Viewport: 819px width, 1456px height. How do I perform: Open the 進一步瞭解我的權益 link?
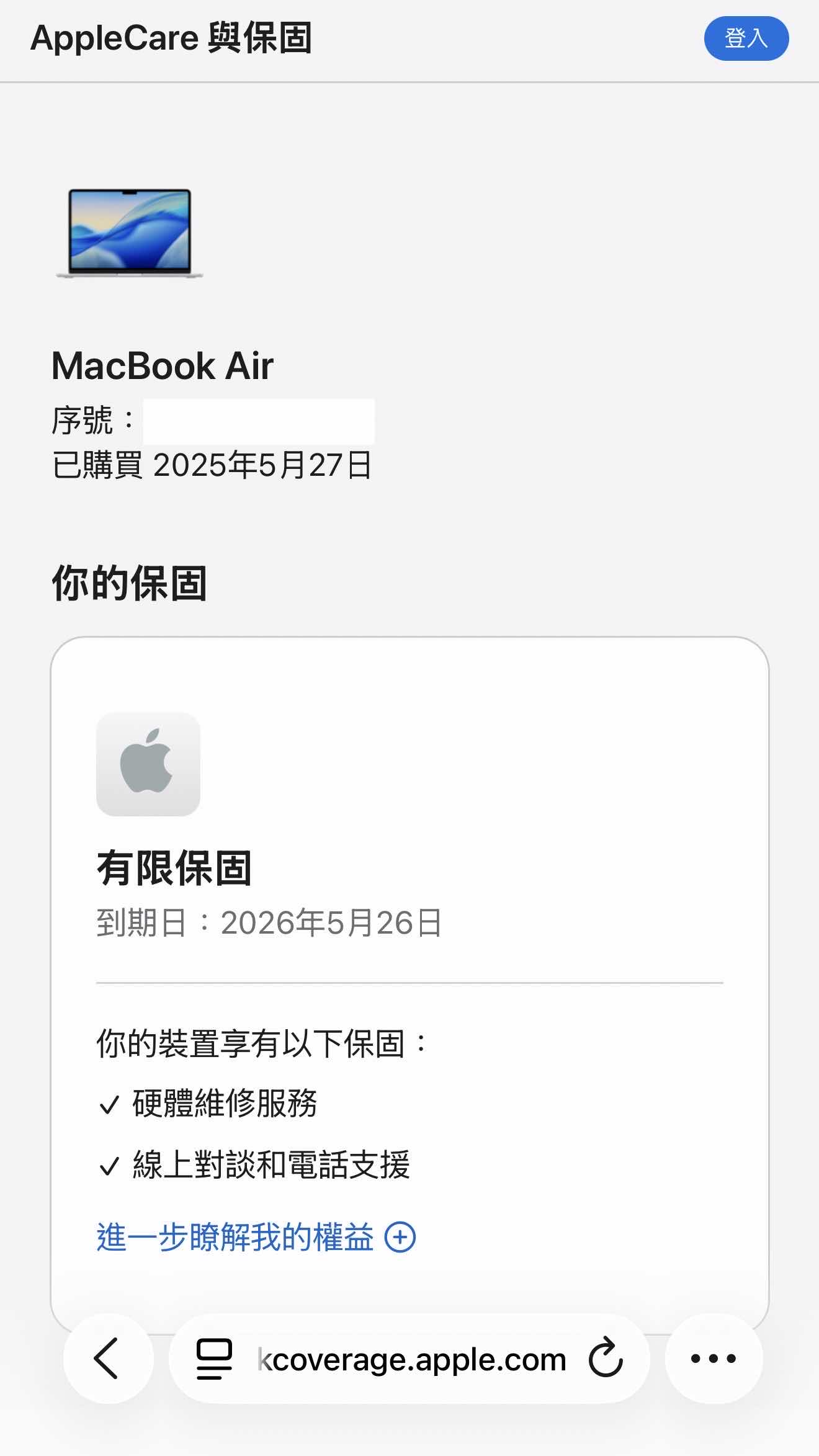(x=256, y=1237)
